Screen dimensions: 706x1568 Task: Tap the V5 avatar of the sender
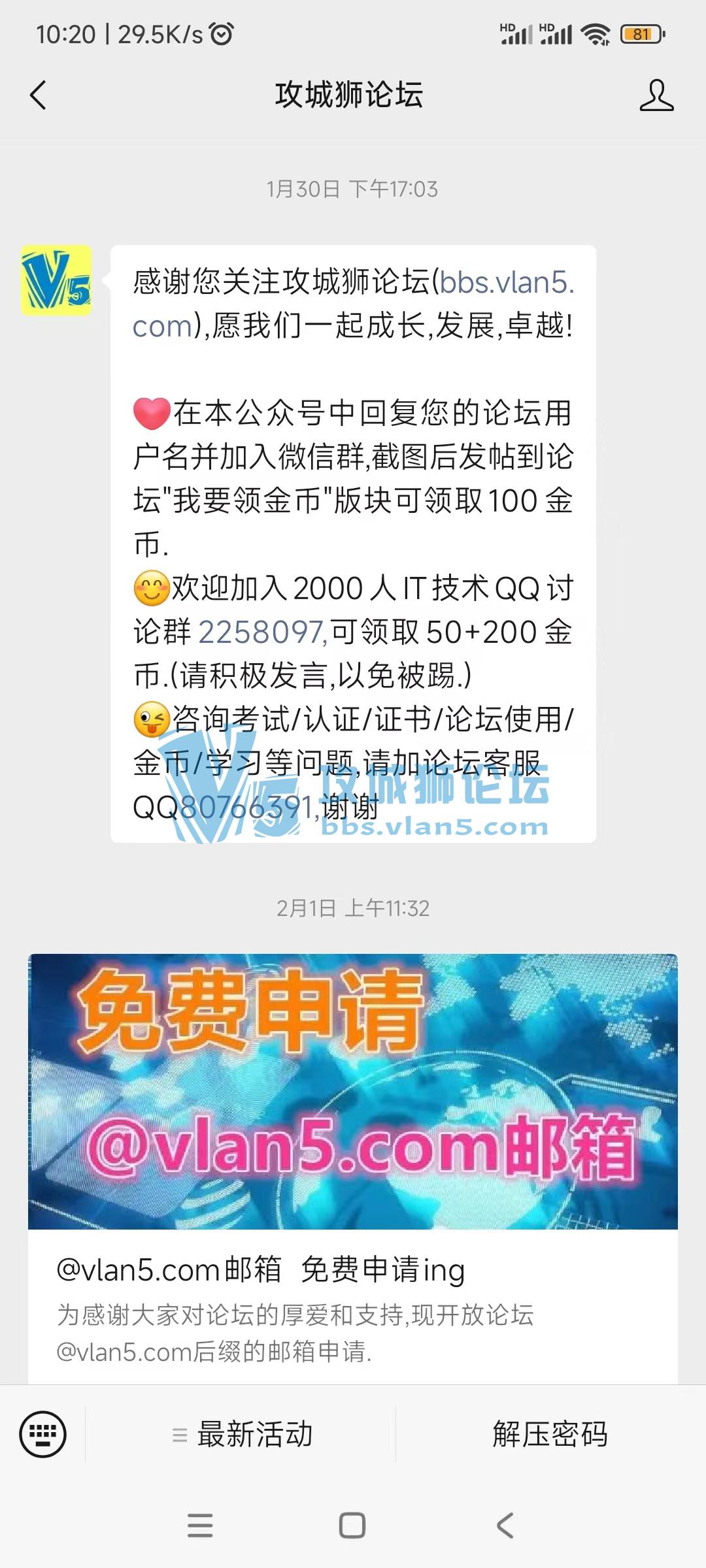click(x=56, y=280)
